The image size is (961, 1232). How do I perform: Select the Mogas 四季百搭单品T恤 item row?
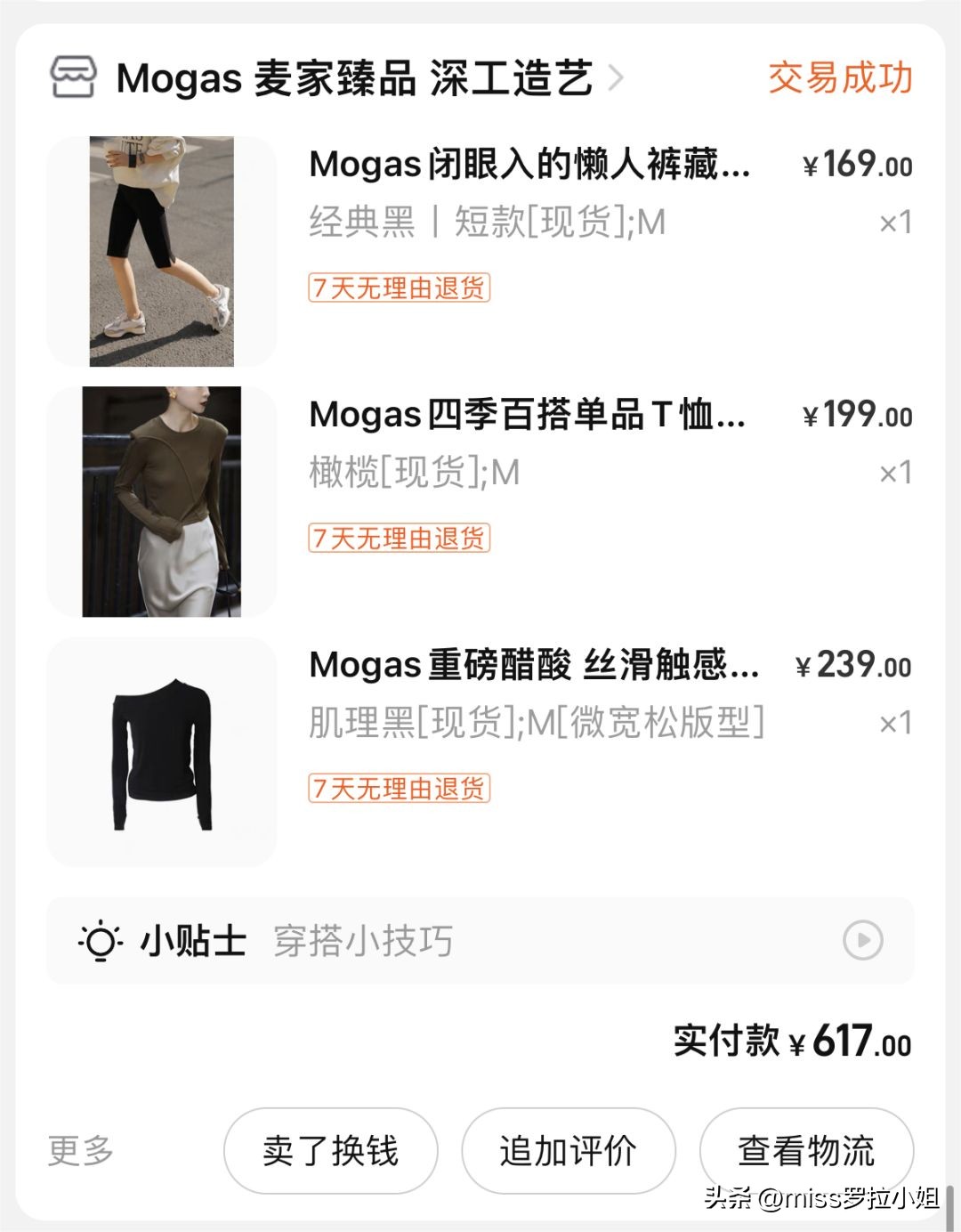pyautogui.click(x=529, y=415)
